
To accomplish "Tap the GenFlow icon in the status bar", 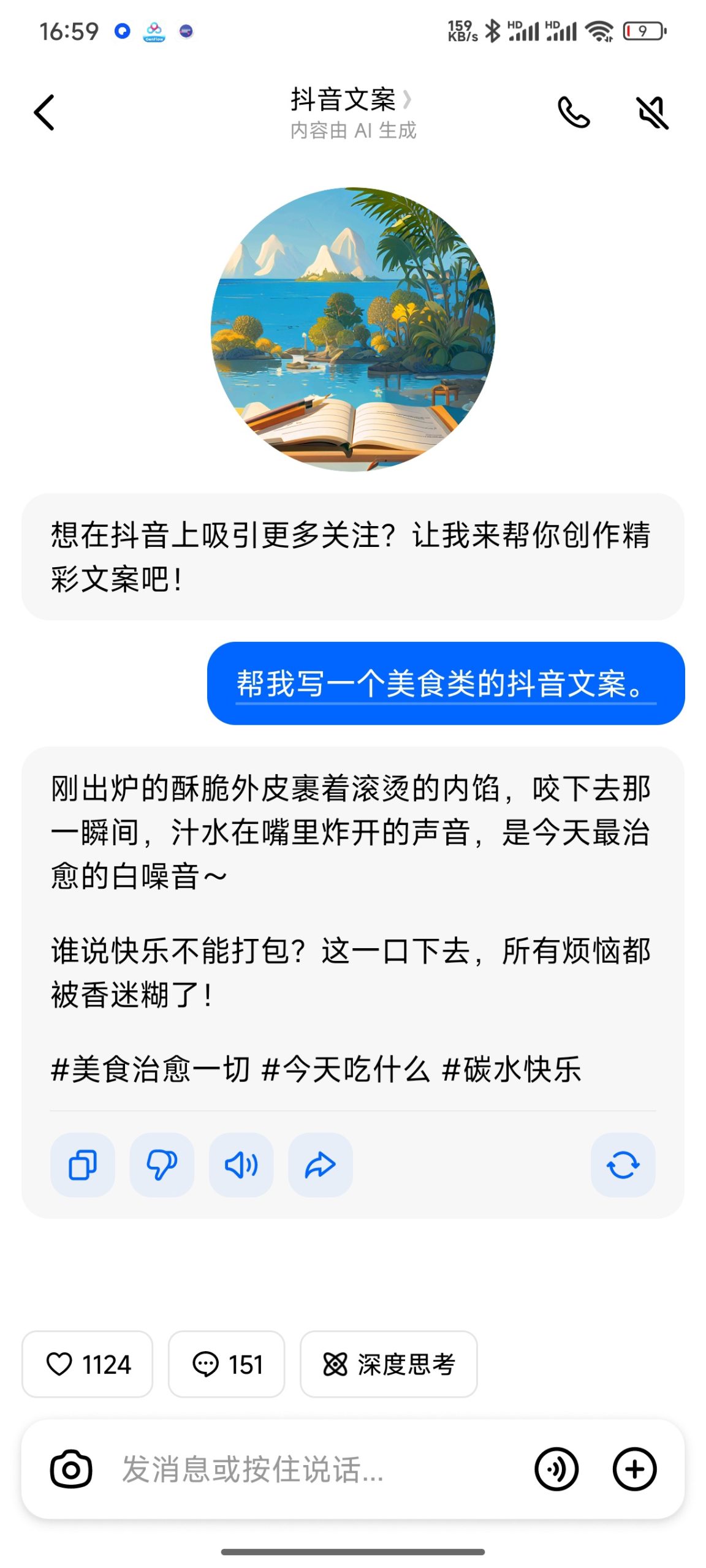I will coord(154,32).
